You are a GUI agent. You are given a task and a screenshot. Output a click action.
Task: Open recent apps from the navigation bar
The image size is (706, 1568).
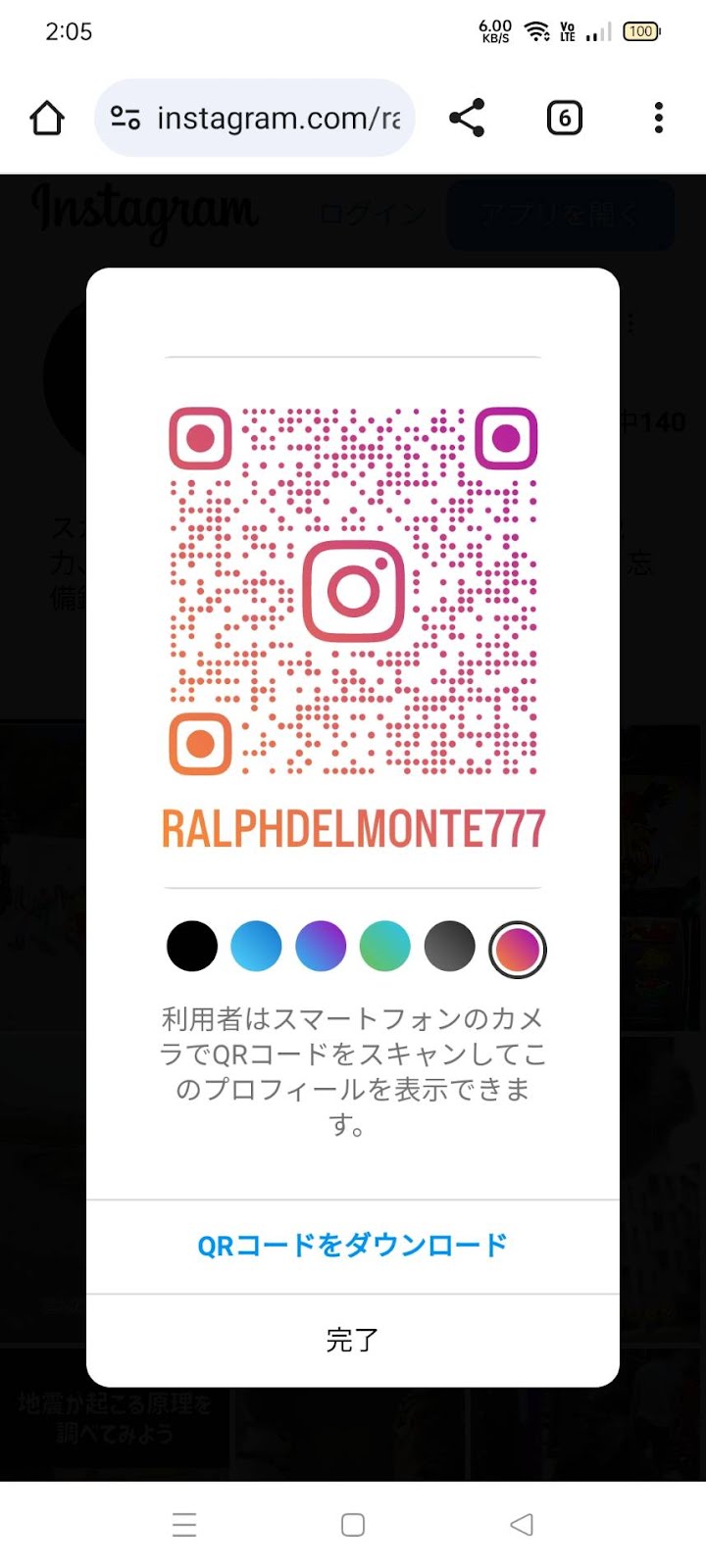tap(184, 1524)
